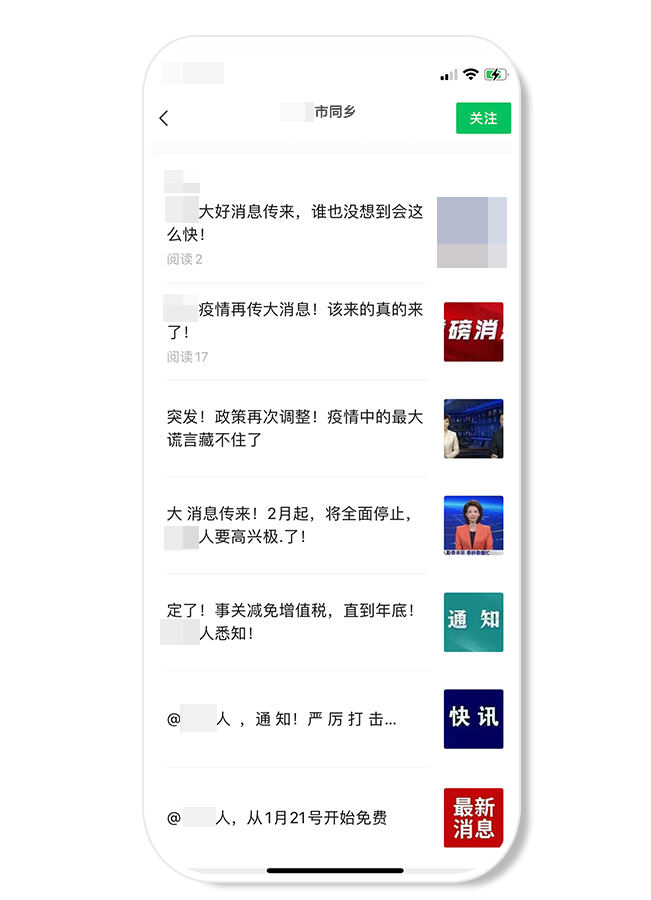Open the article about 2月起，将全面停止
This screenshot has height=900, width=651.
[x=296, y=525]
